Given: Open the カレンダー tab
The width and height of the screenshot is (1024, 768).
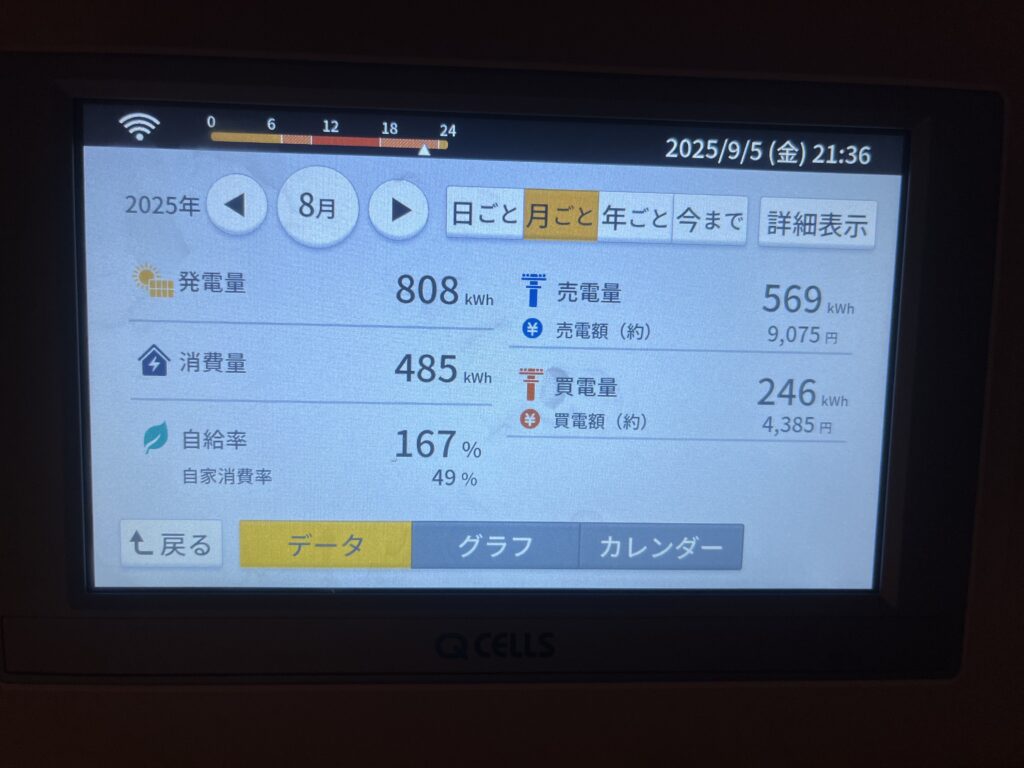Looking at the screenshot, I should (660, 547).
